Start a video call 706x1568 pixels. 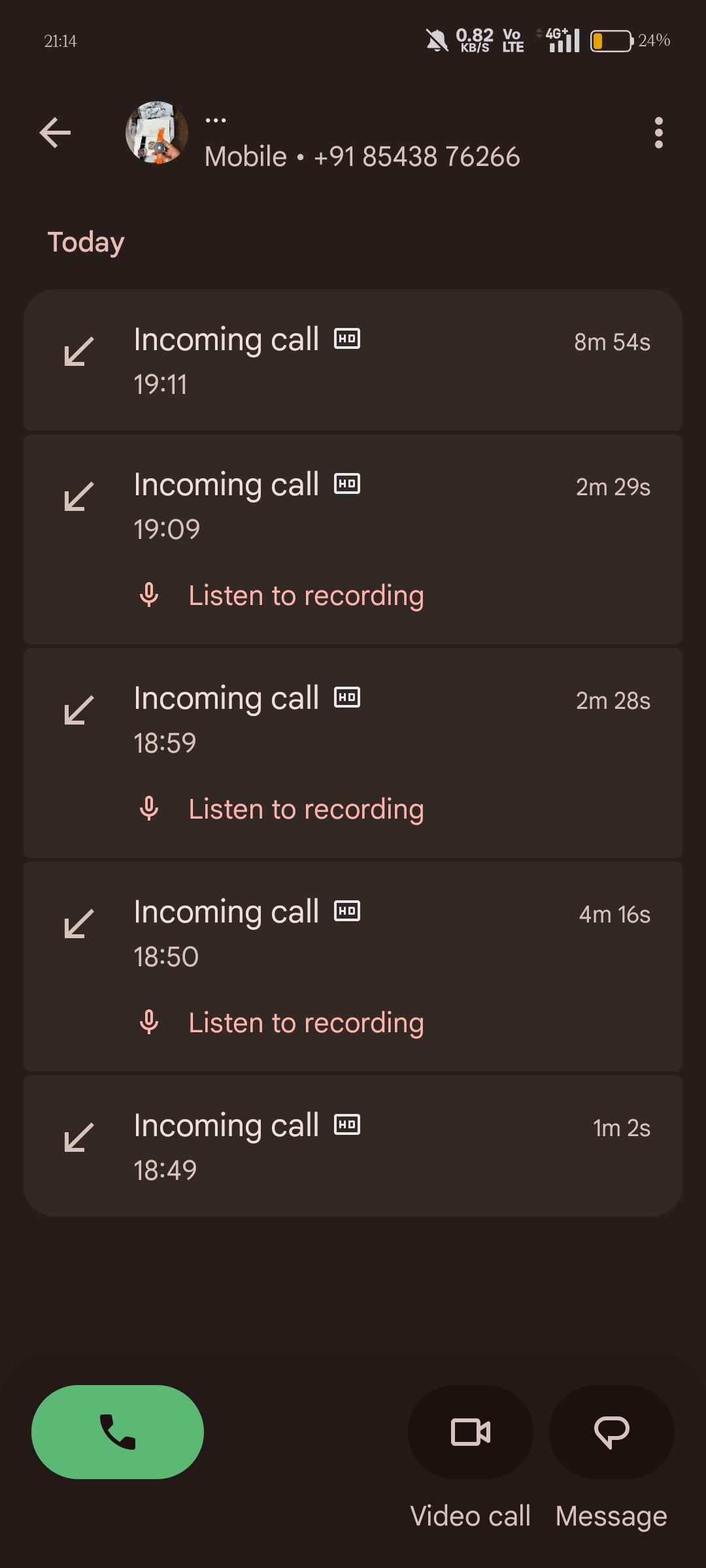point(470,1431)
